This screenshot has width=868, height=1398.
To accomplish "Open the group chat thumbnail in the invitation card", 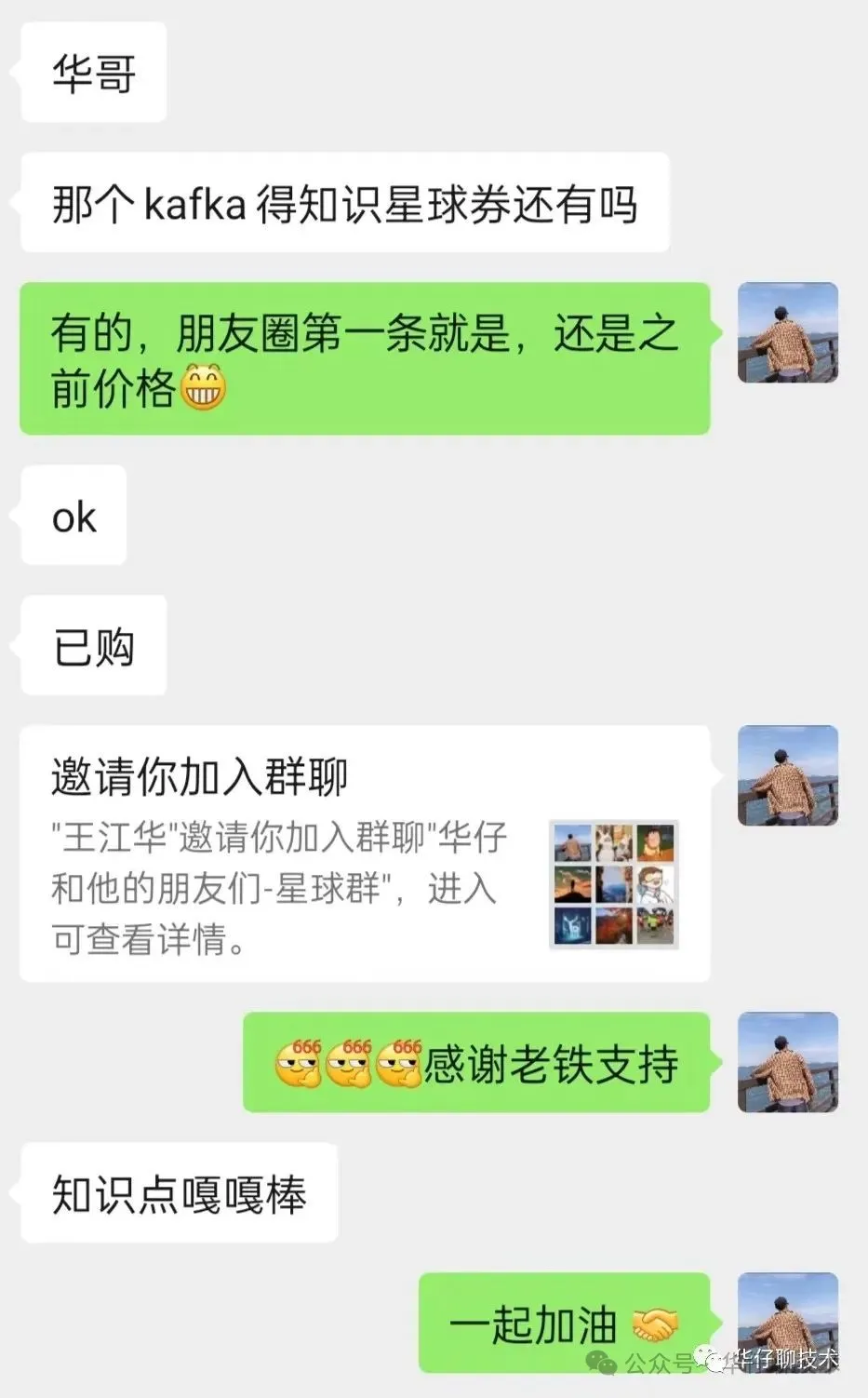I will pos(613,884).
